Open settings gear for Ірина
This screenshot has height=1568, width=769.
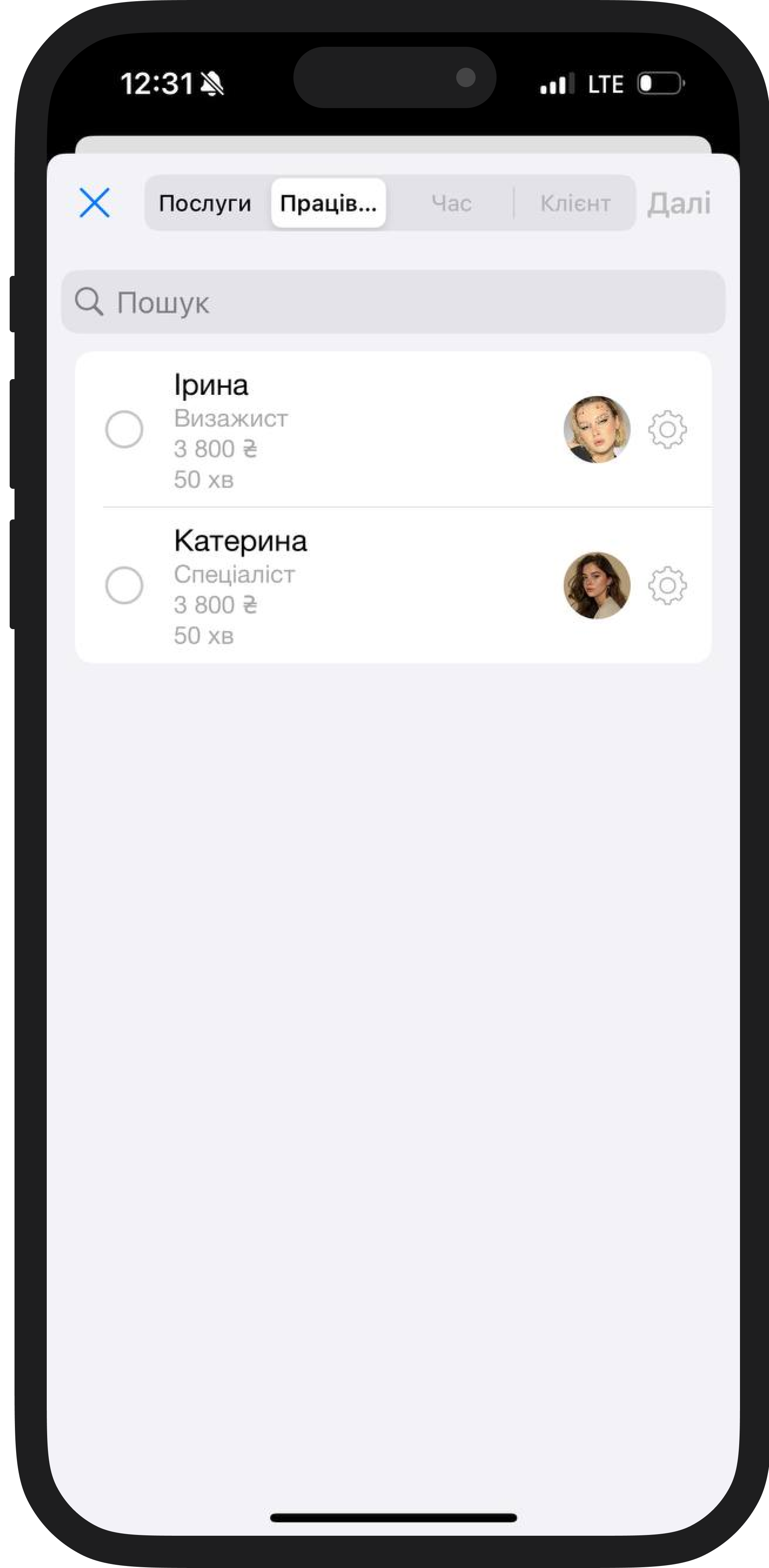(x=667, y=430)
